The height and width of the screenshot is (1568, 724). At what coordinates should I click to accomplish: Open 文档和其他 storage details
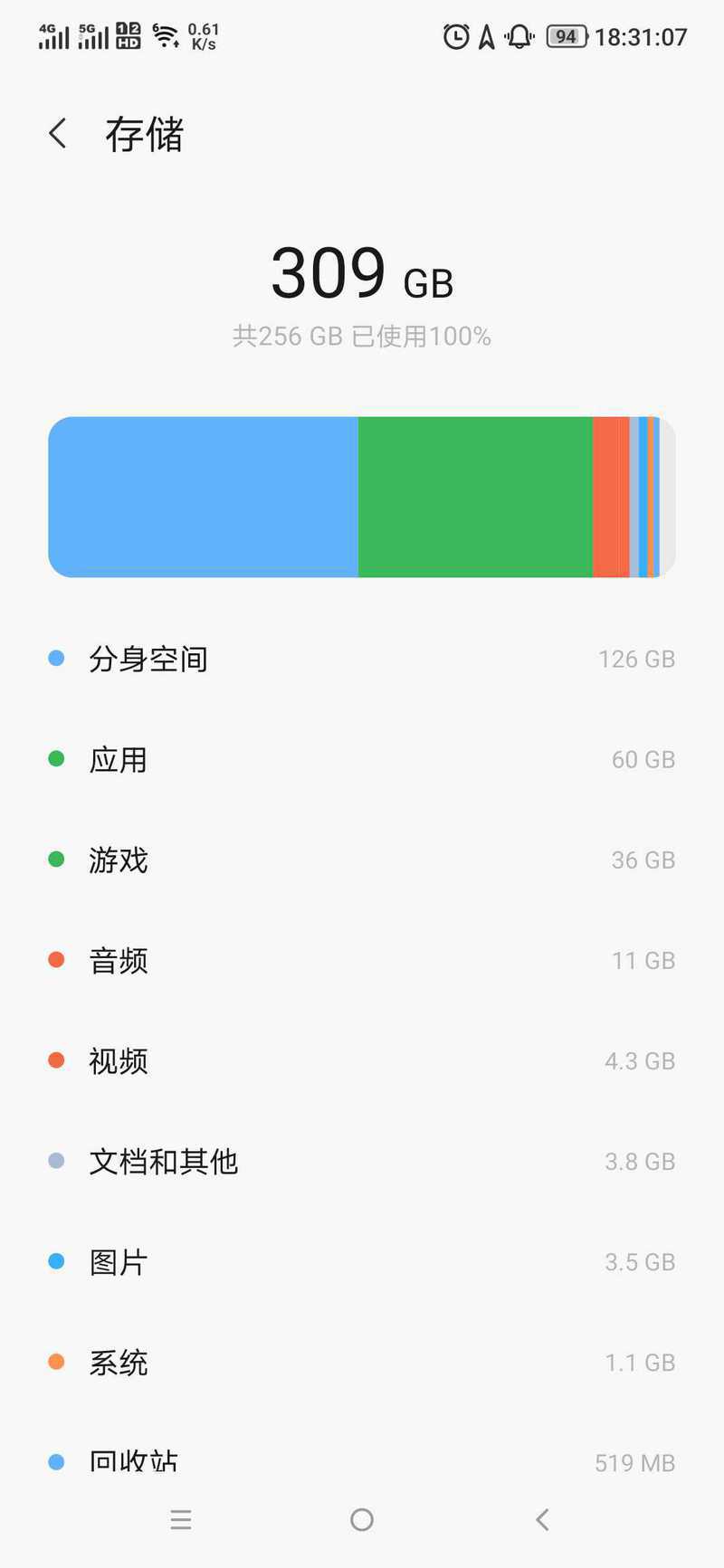(362, 1161)
